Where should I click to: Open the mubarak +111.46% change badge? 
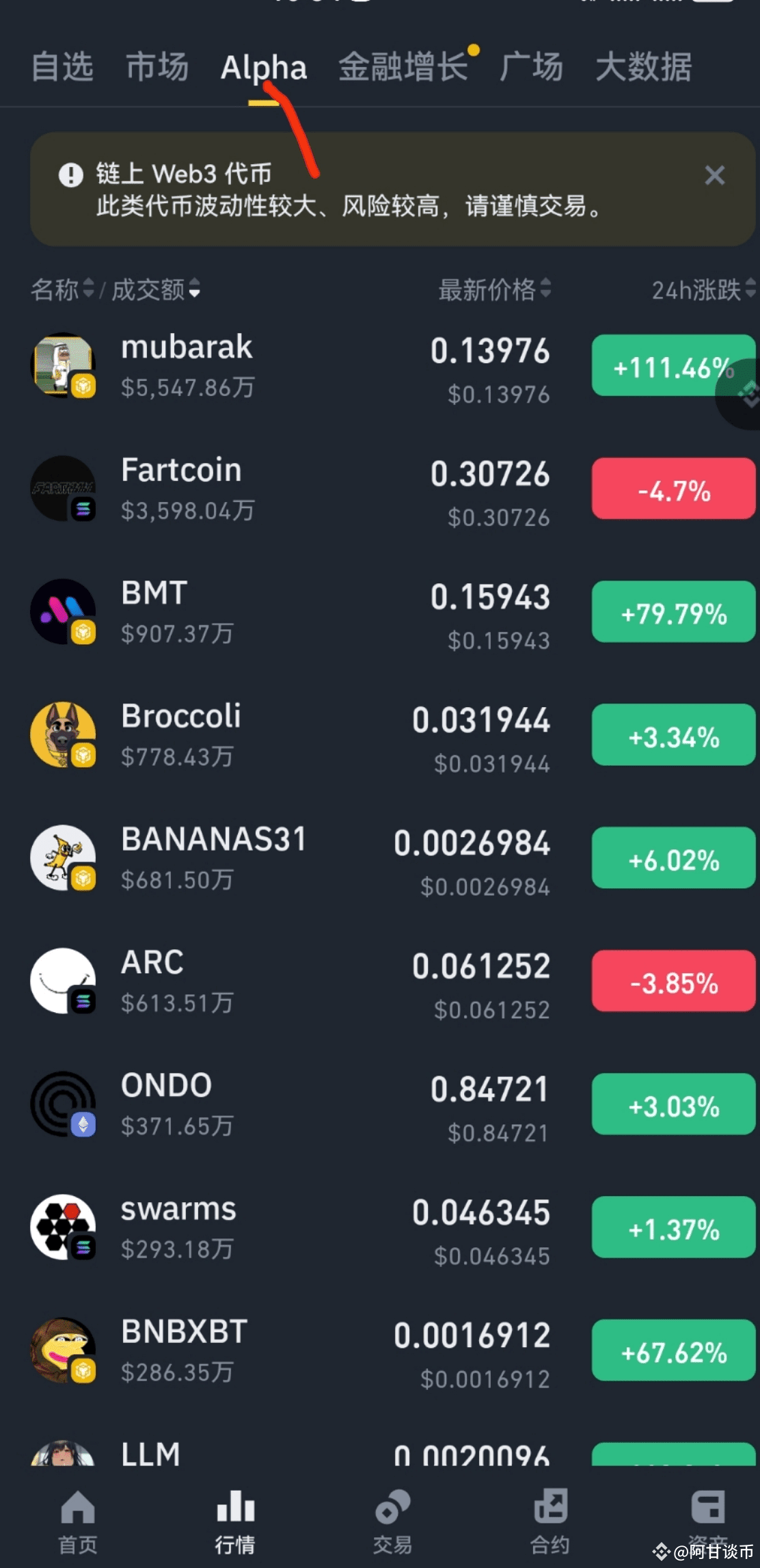pyautogui.click(x=673, y=366)
